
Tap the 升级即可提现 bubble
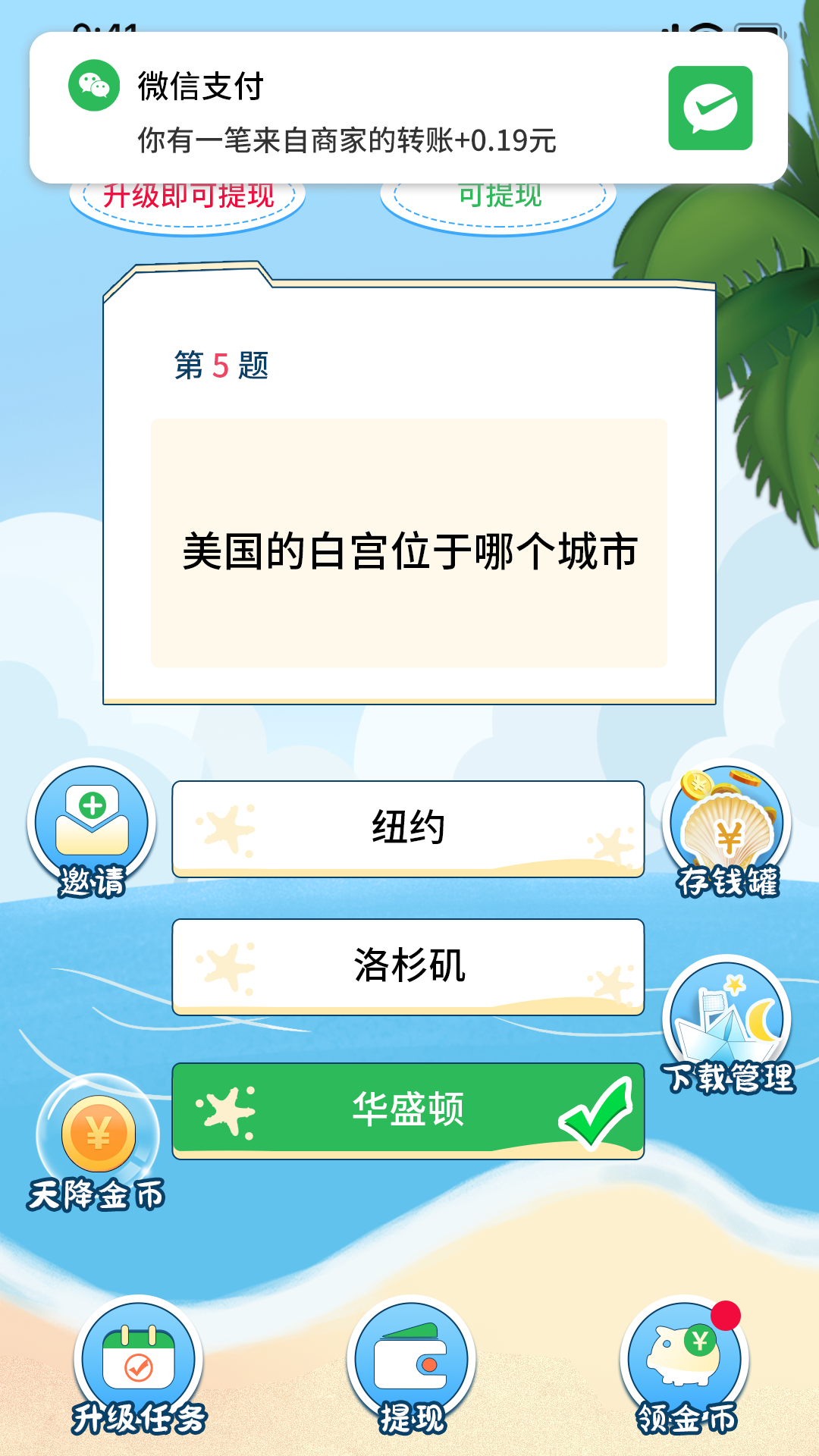point(187,200)
